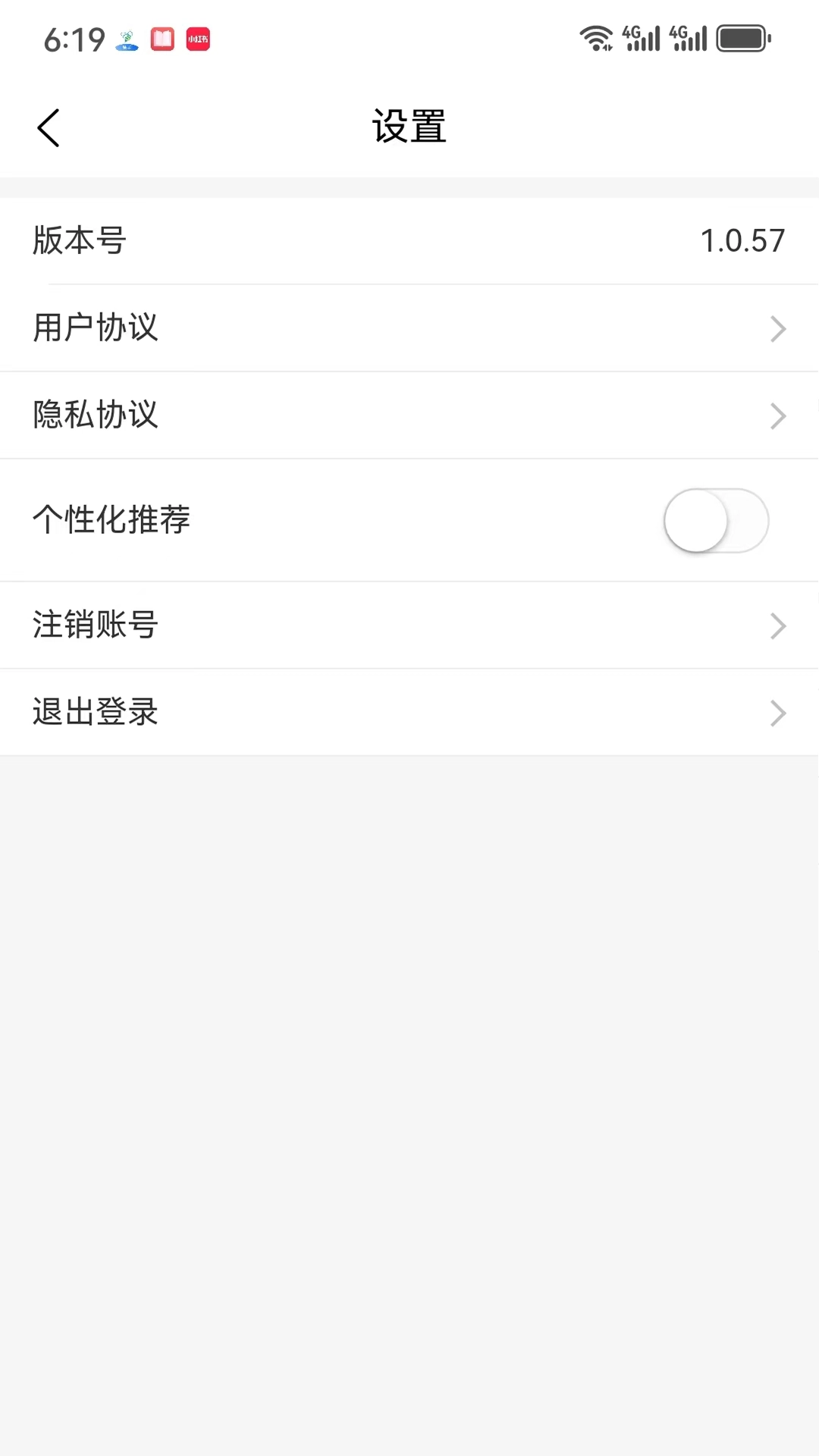Click the chevron beside 退出登录
Viewport: 819px width, 1456px height.
(x=778, y=712)
